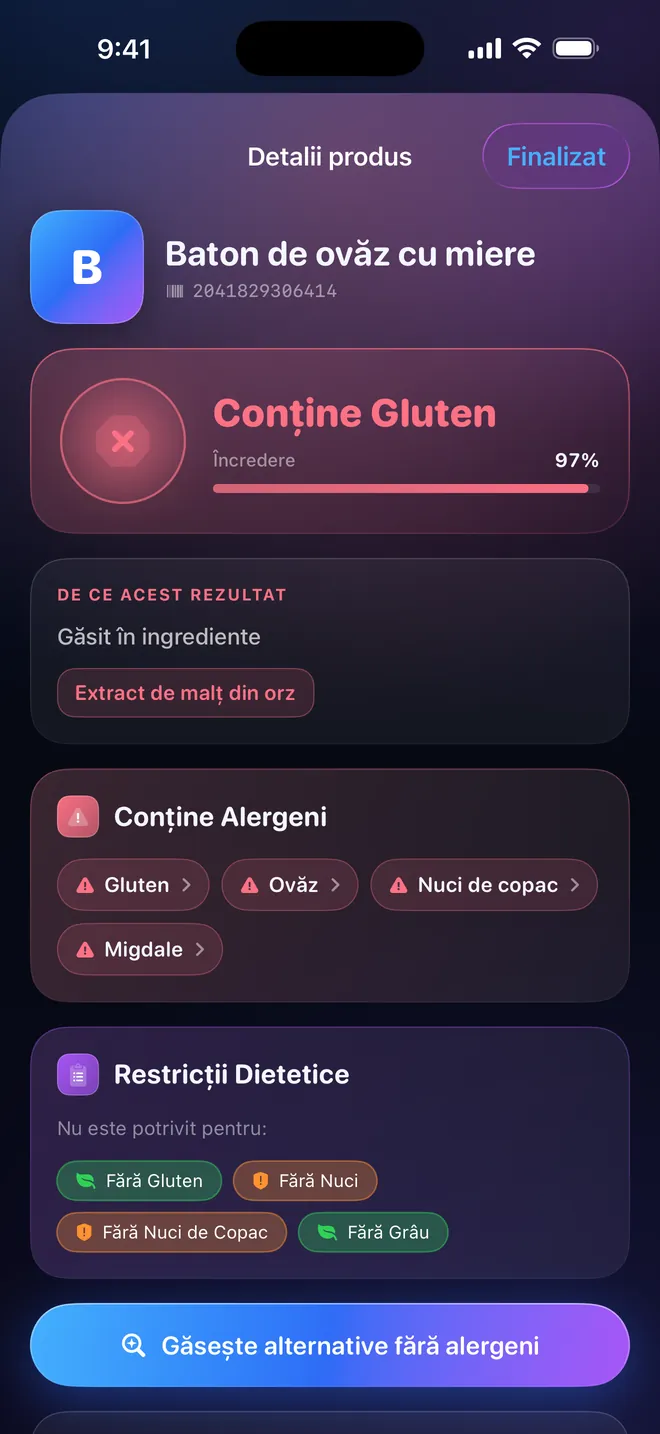Tap the Finalizat button

pos(556,156)
